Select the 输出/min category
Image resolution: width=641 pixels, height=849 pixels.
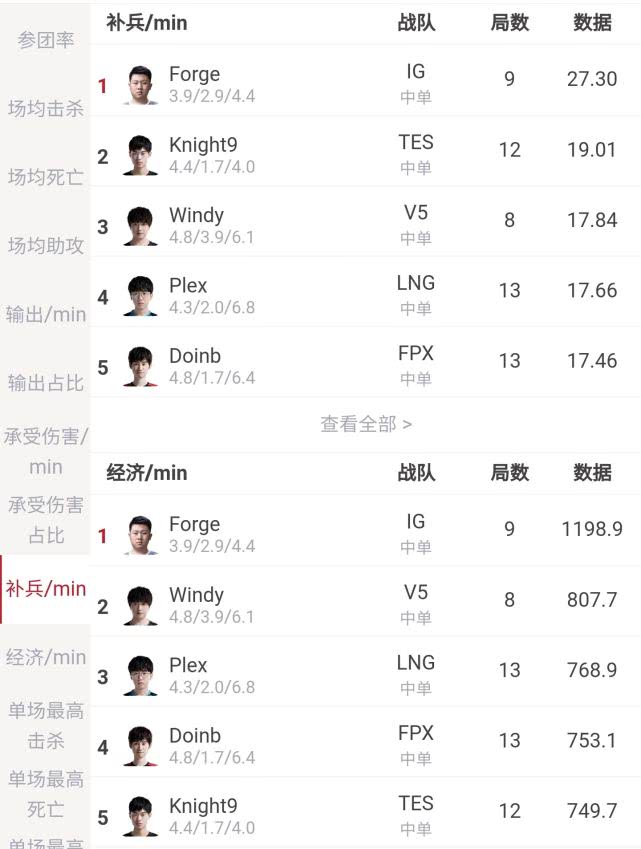(45, 314)
